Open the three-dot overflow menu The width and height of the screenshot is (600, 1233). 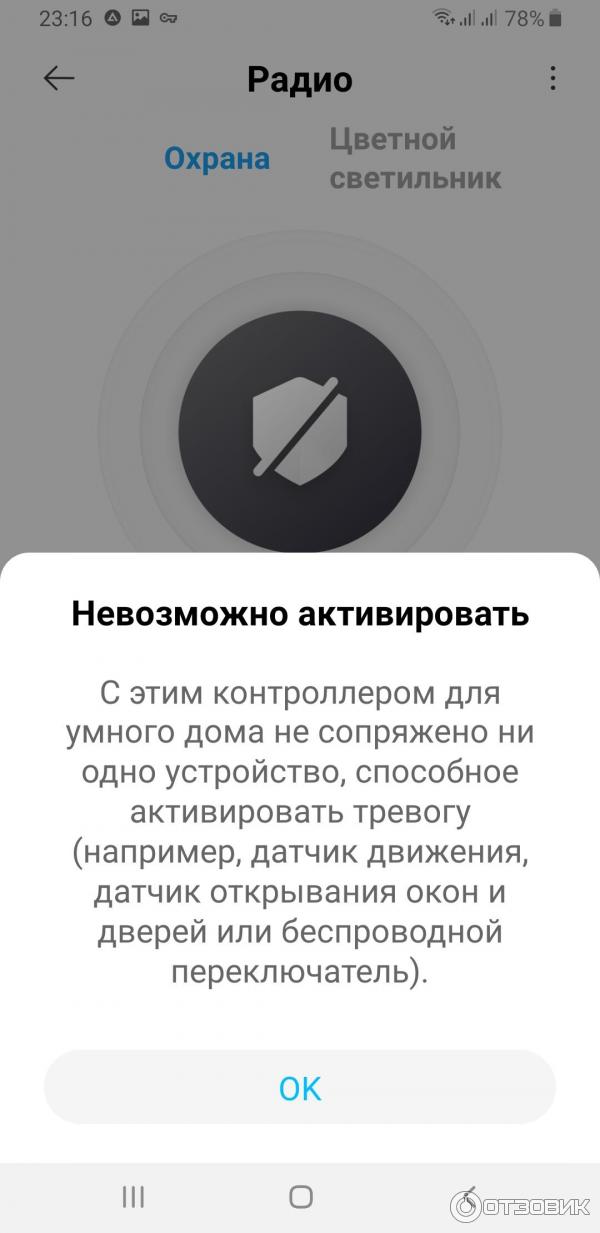pyautogui.click(x=552, y=79)
